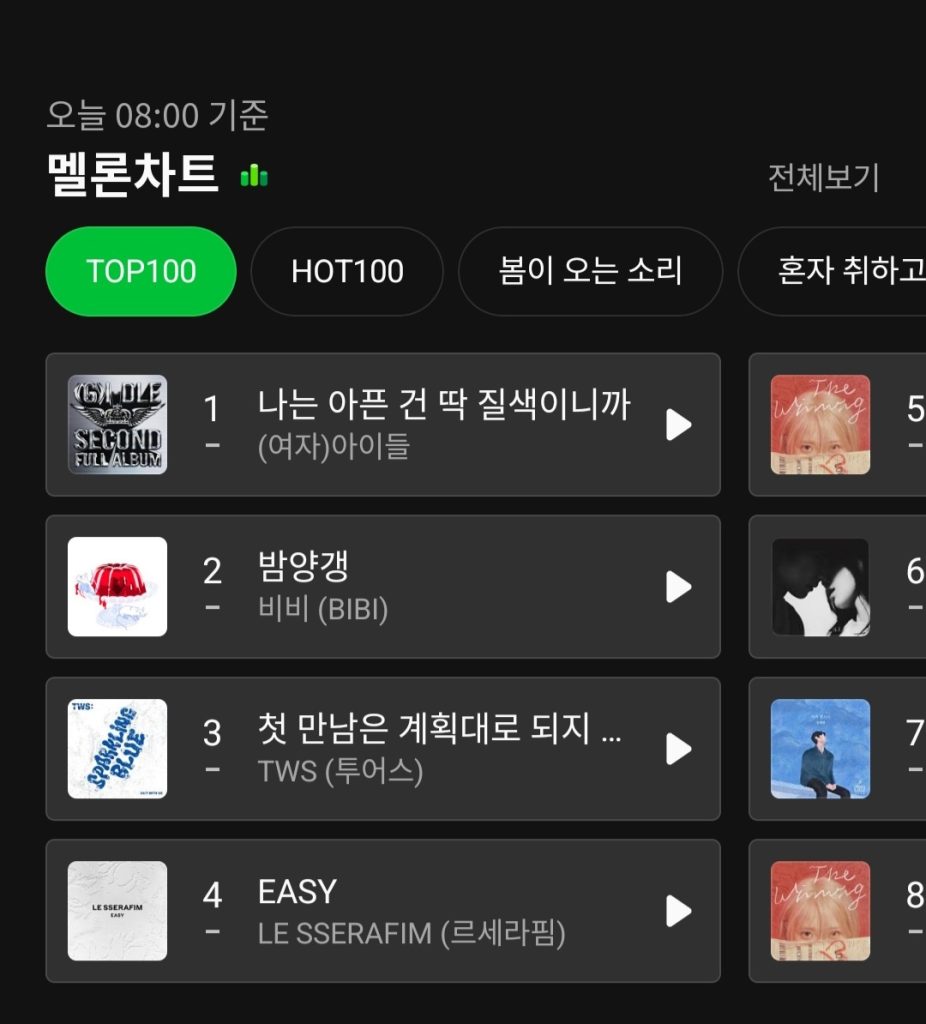Screen dimensions: 926x1024
Task: Play 밤양갱 by 비비 (BIBI)
Action: click(679, 587)
